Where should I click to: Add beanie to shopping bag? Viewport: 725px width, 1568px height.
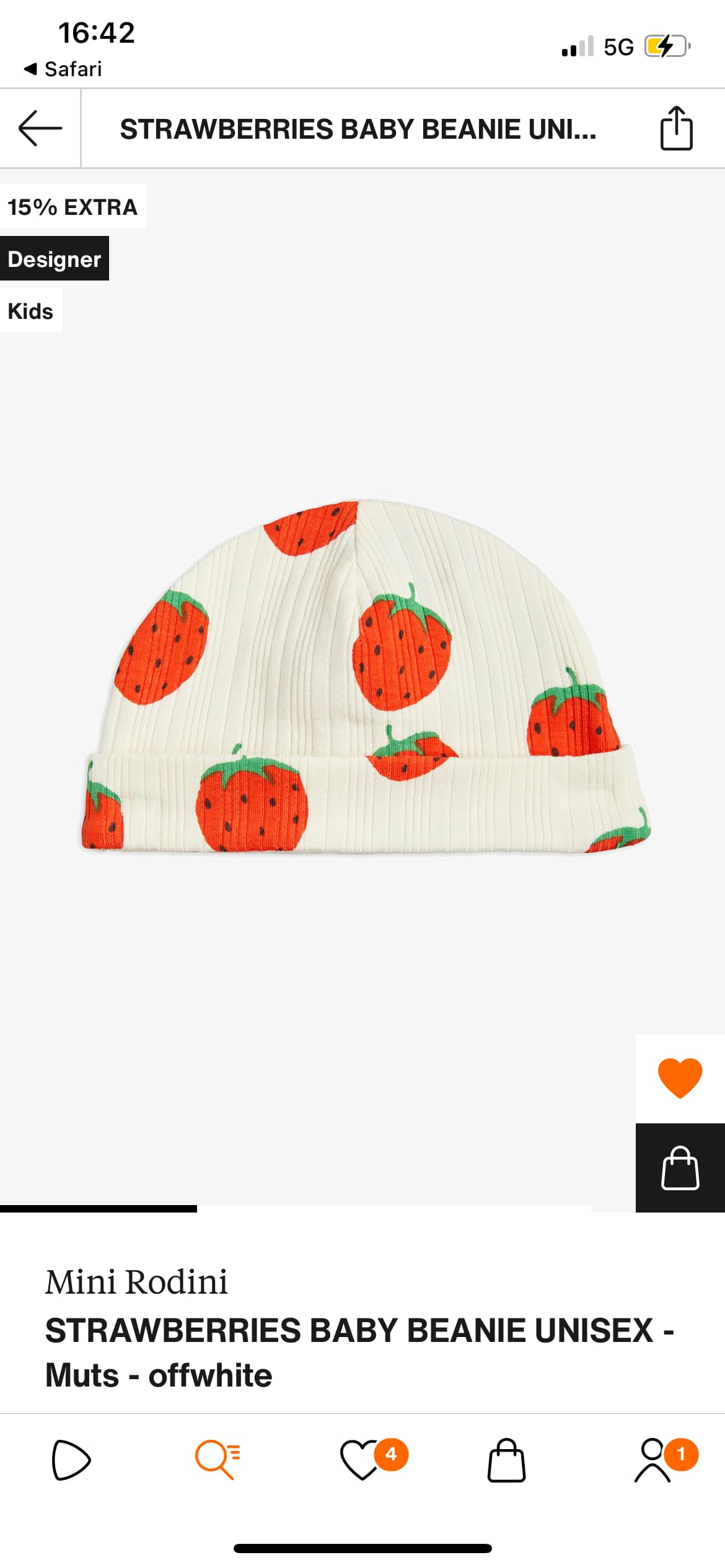click(680, 1168)
